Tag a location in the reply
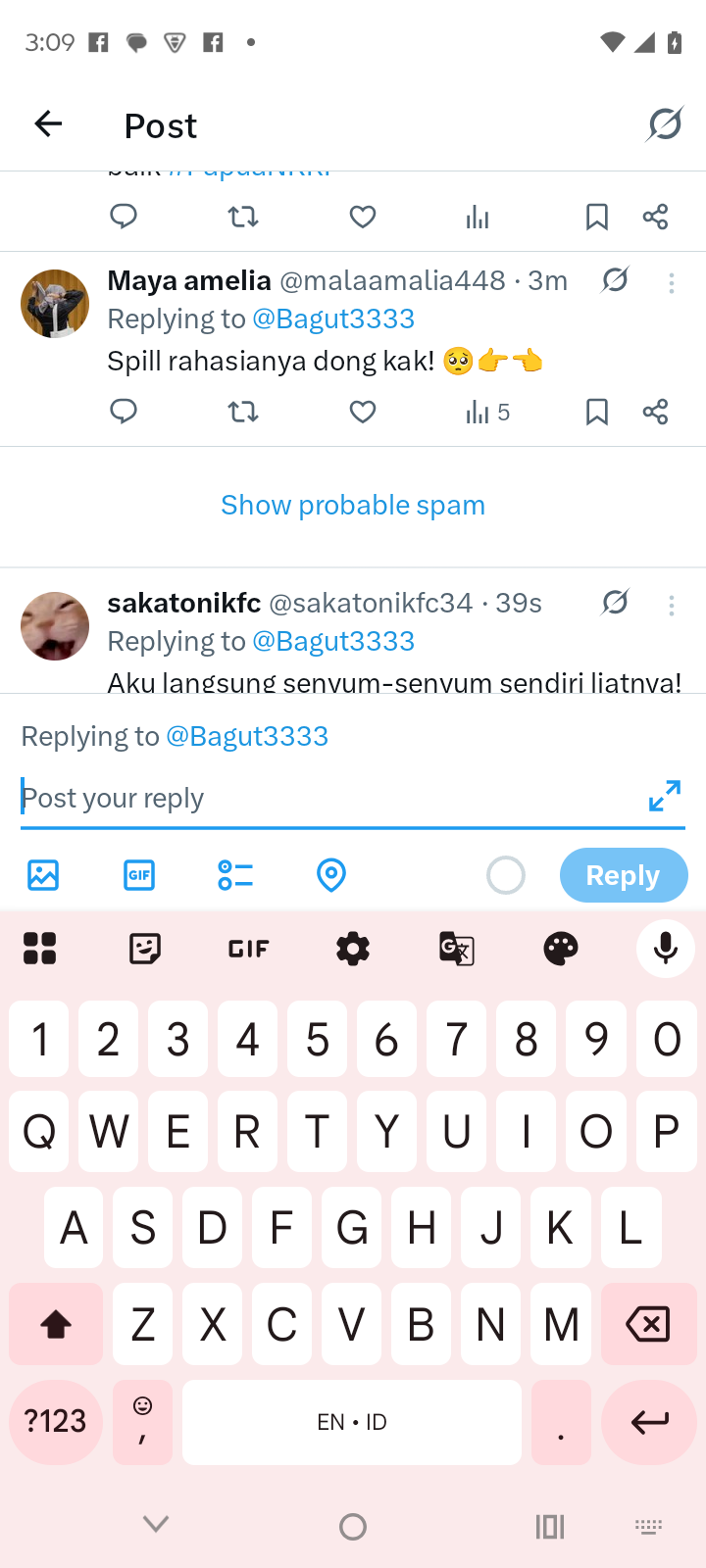The image size is (706, 1568). coord(331,874)
